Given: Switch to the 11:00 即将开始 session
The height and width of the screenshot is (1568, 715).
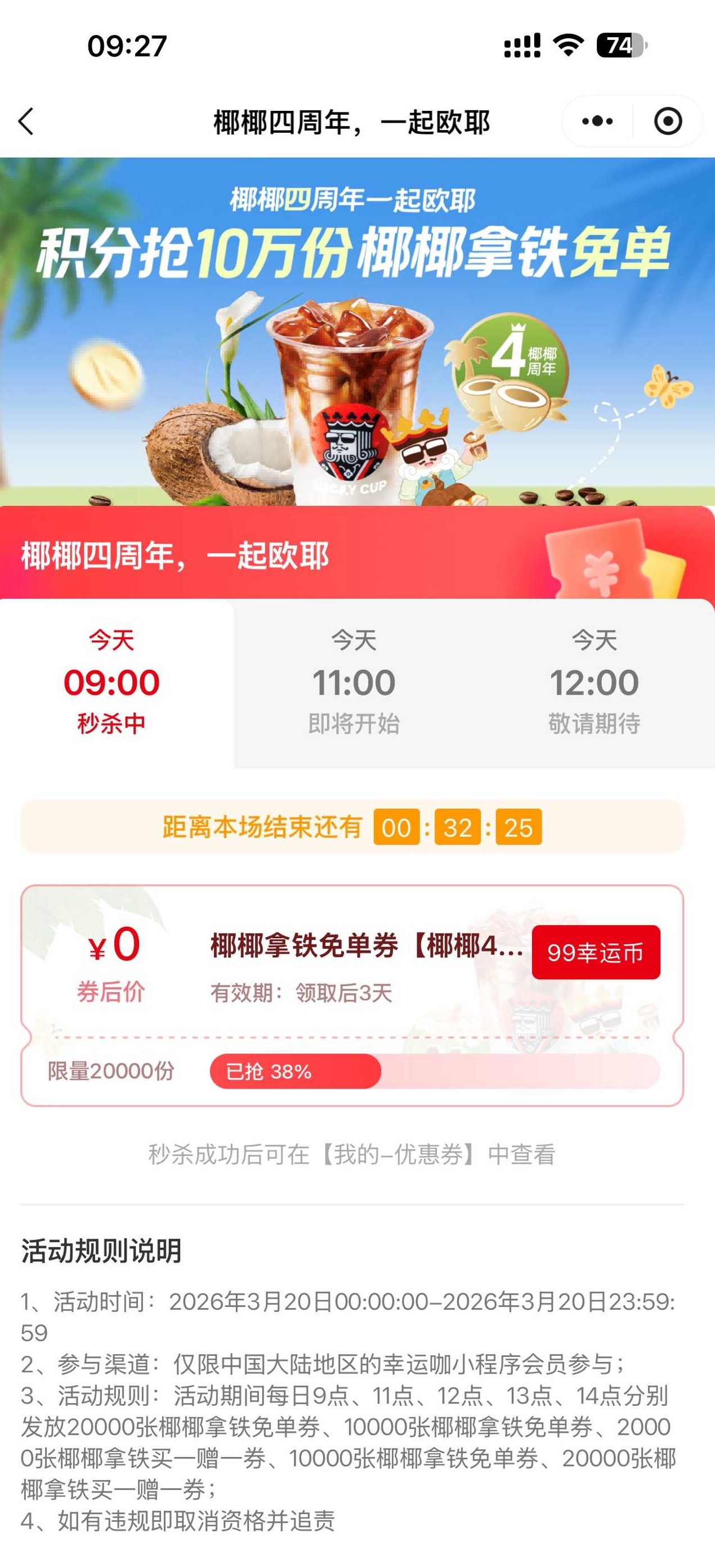Looking at the screenshot, I should click(x=353, y=682).
